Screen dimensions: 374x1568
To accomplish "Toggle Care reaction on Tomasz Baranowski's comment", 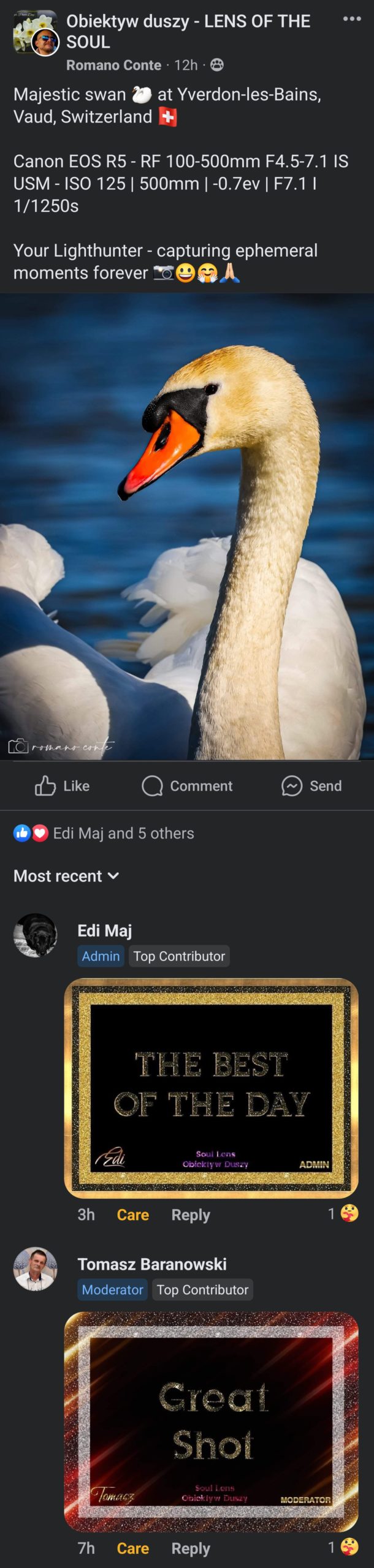I will [x=132, y=1548].
